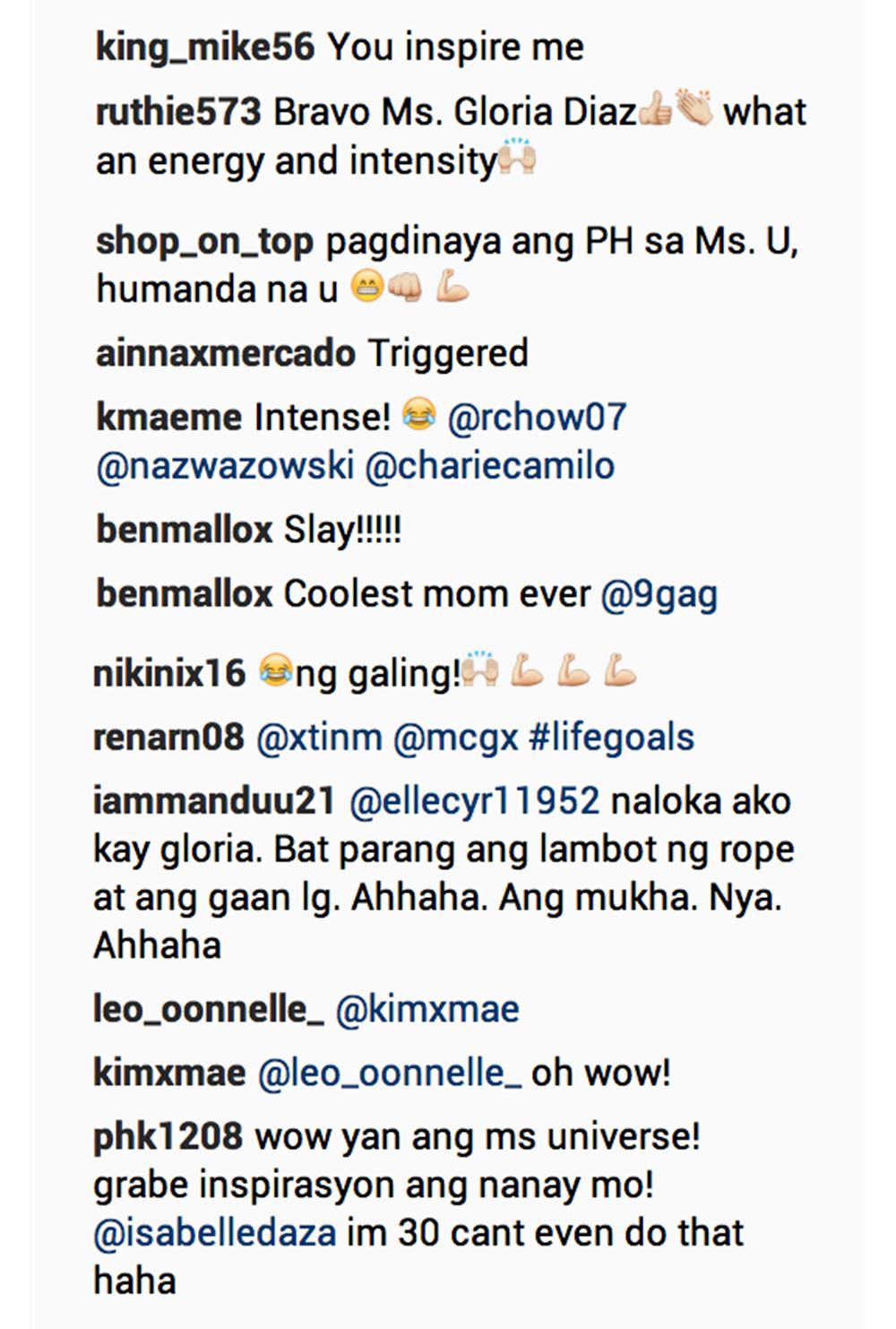Open the @leo_oonnelle_ mention in kimxmae's comment
Viewport: 896px width, 1329px height.
389,1073
